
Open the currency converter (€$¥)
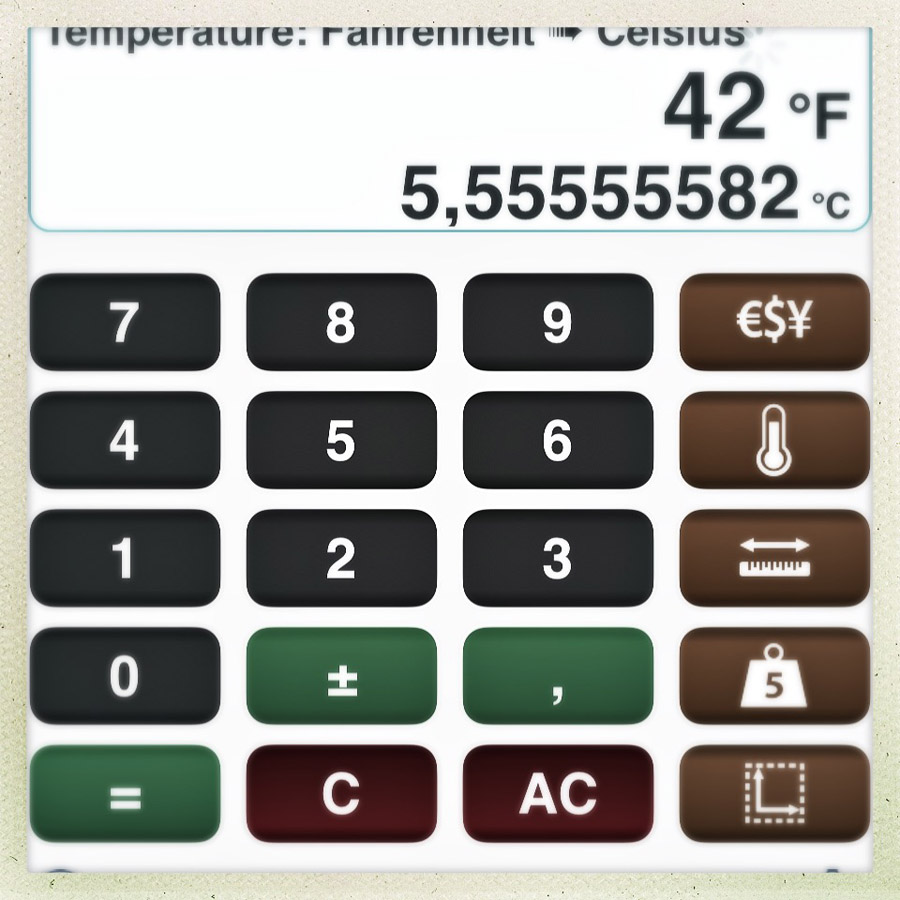click(774, 323)
